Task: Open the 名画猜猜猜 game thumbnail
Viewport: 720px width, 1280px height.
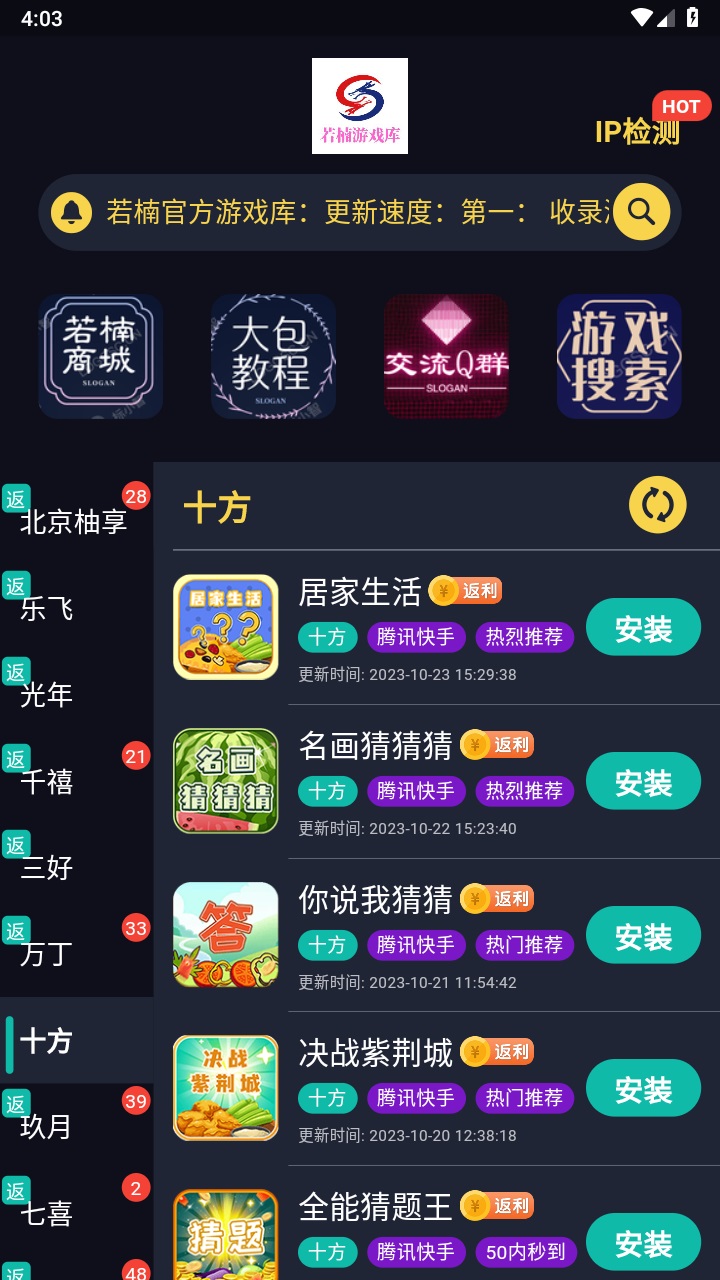Action: [225, 781]
